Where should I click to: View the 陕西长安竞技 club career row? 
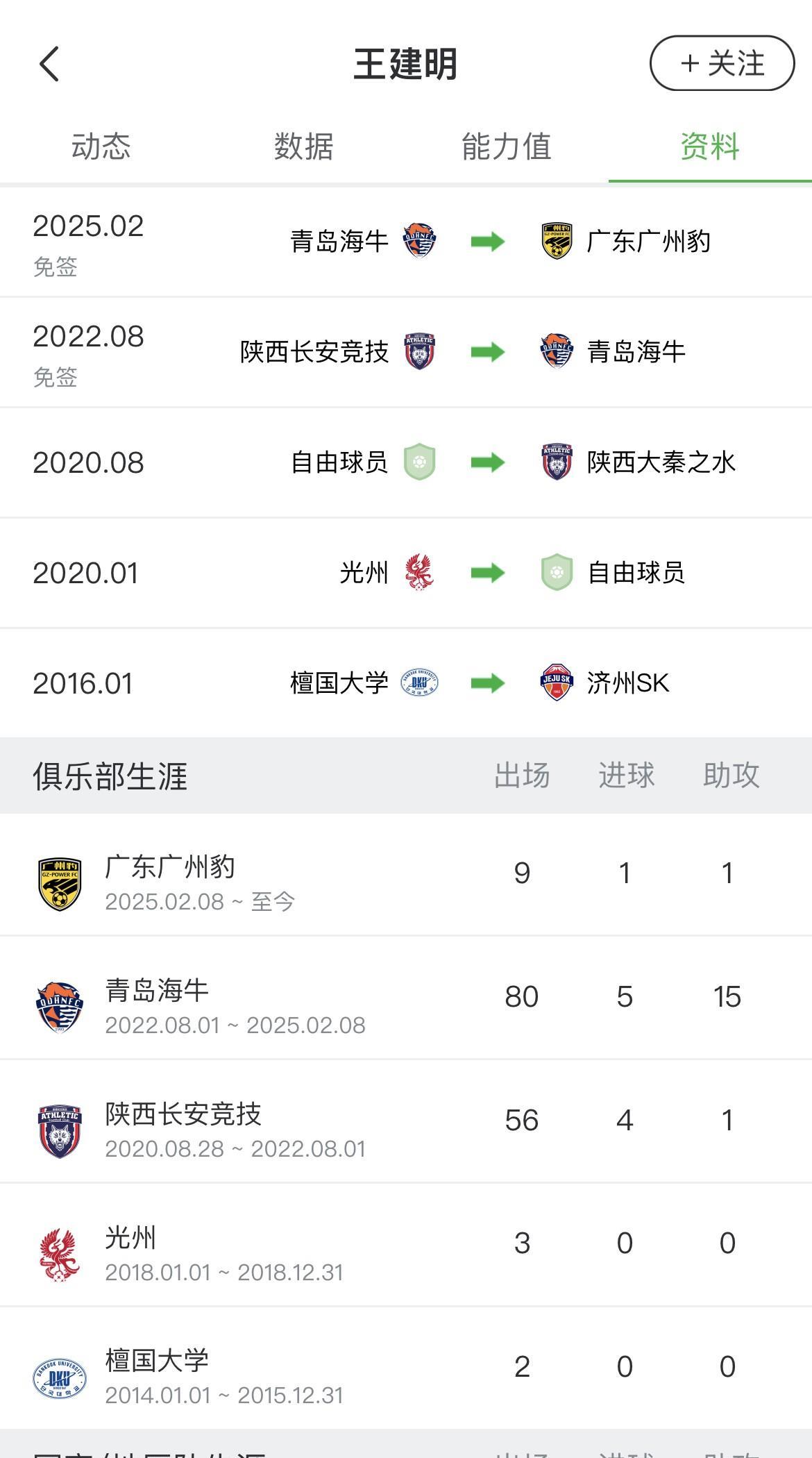pyautogui.click(x=406, y=1121)
